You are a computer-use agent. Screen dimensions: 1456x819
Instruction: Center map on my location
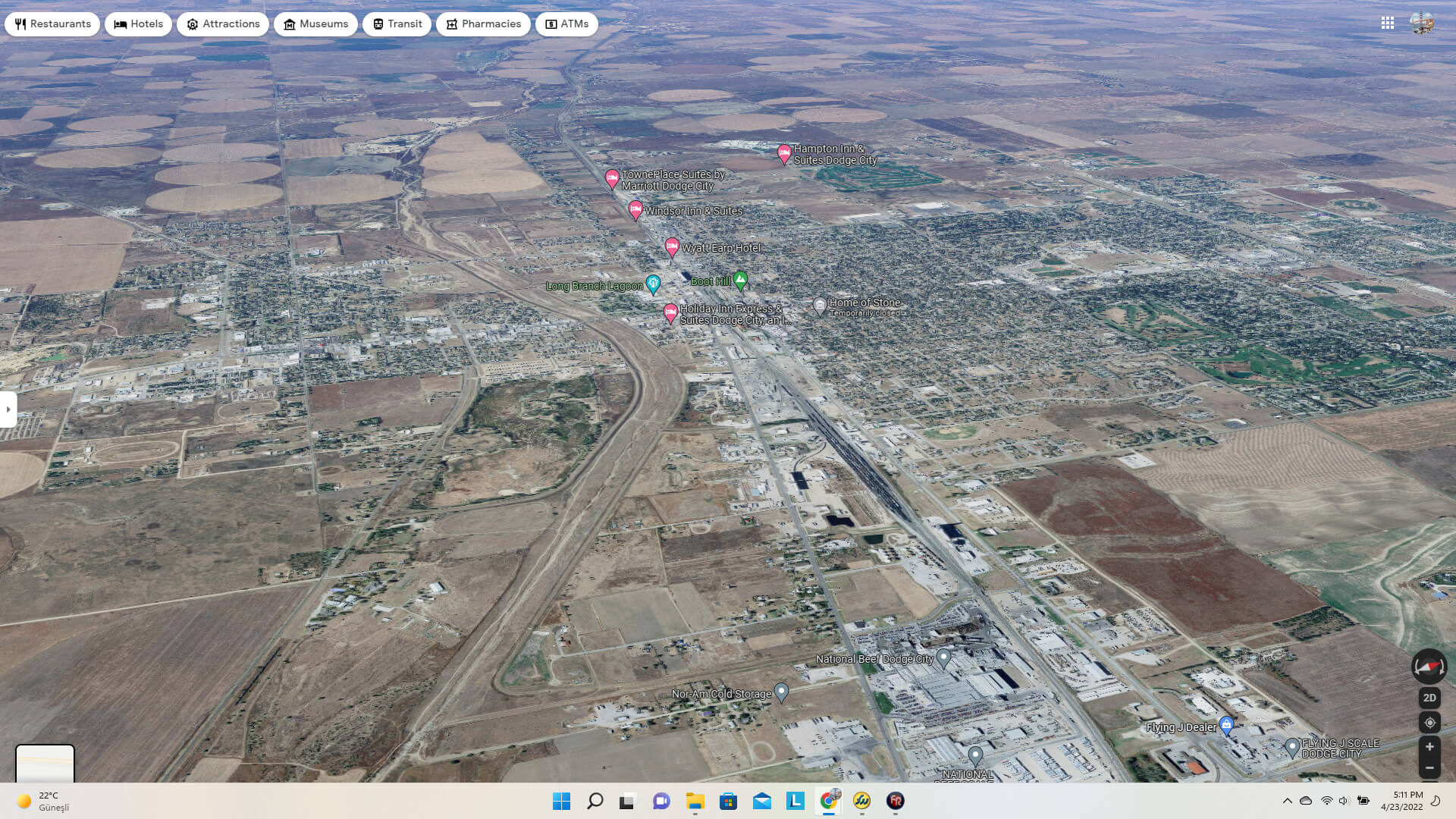click(x=1429, y=723)
